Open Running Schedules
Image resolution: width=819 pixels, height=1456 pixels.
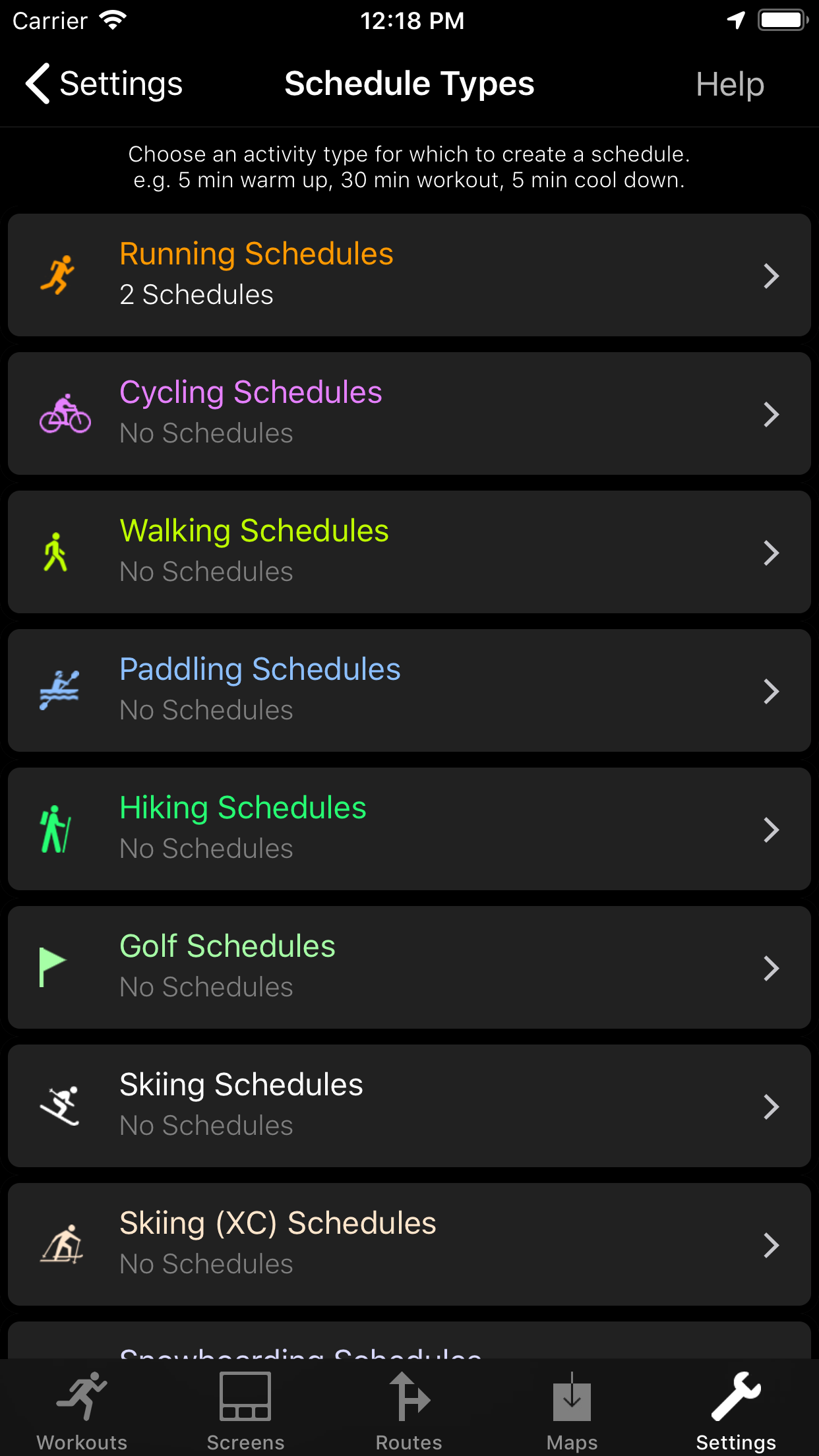click(x=409, y=275)
